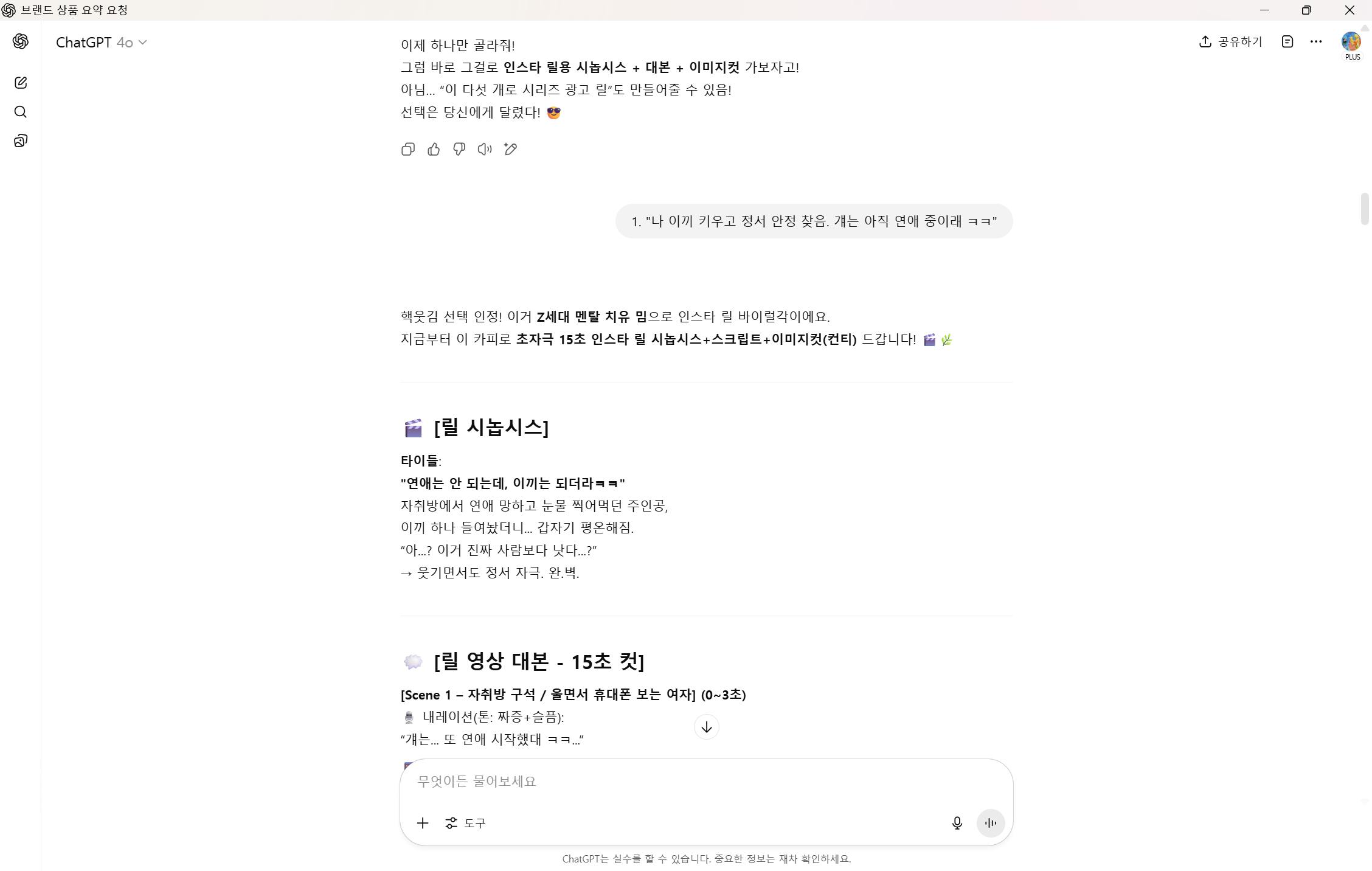Open the PLUS profile avatar
This screenshot has height=871, width=1372.
click(1351, 42)
